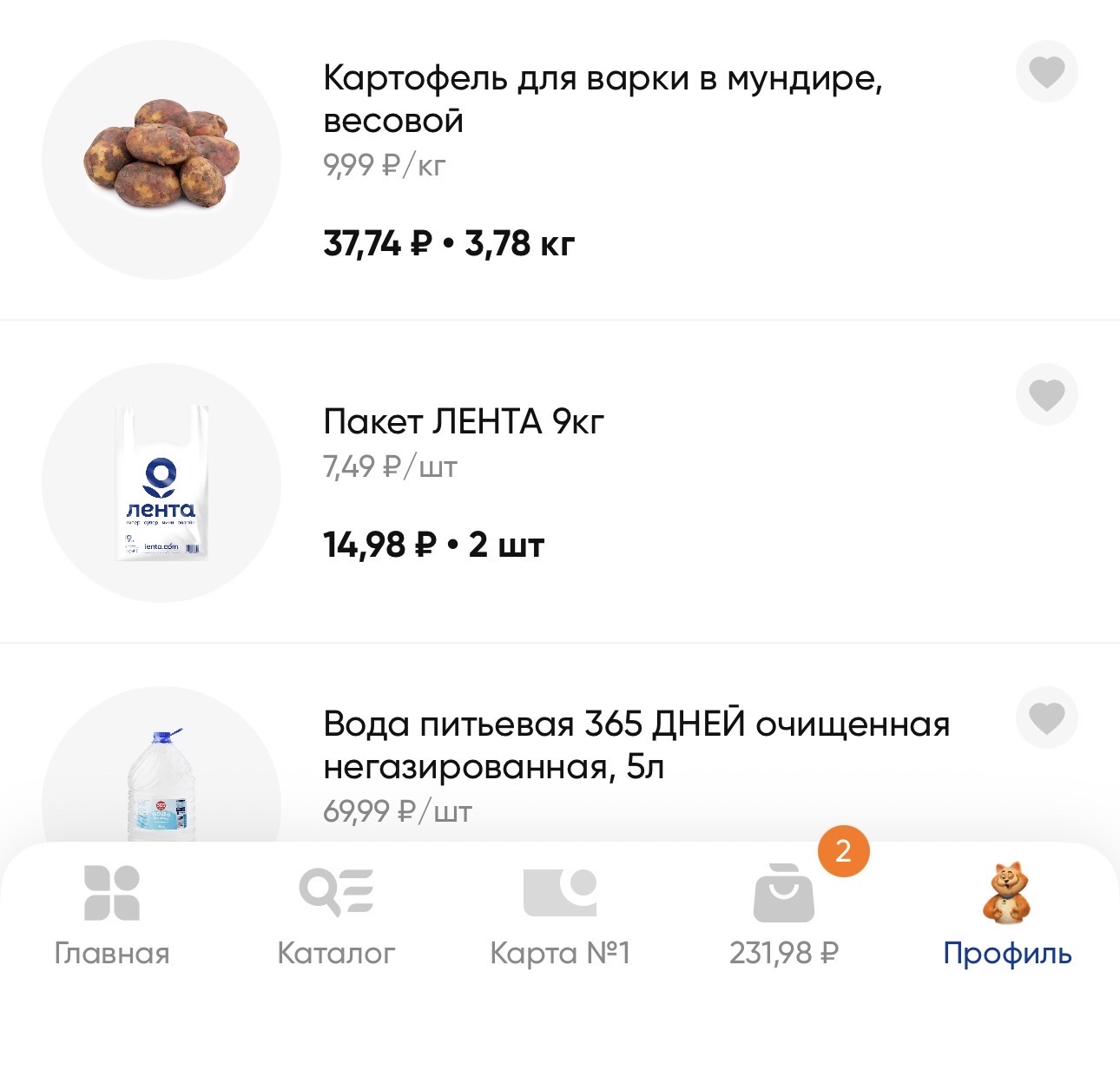Viewport: 1120px width, 1071px height.
Task: Favorite the Пакет ЛЕНТА 9кг item
Action: click(1046, 395)
